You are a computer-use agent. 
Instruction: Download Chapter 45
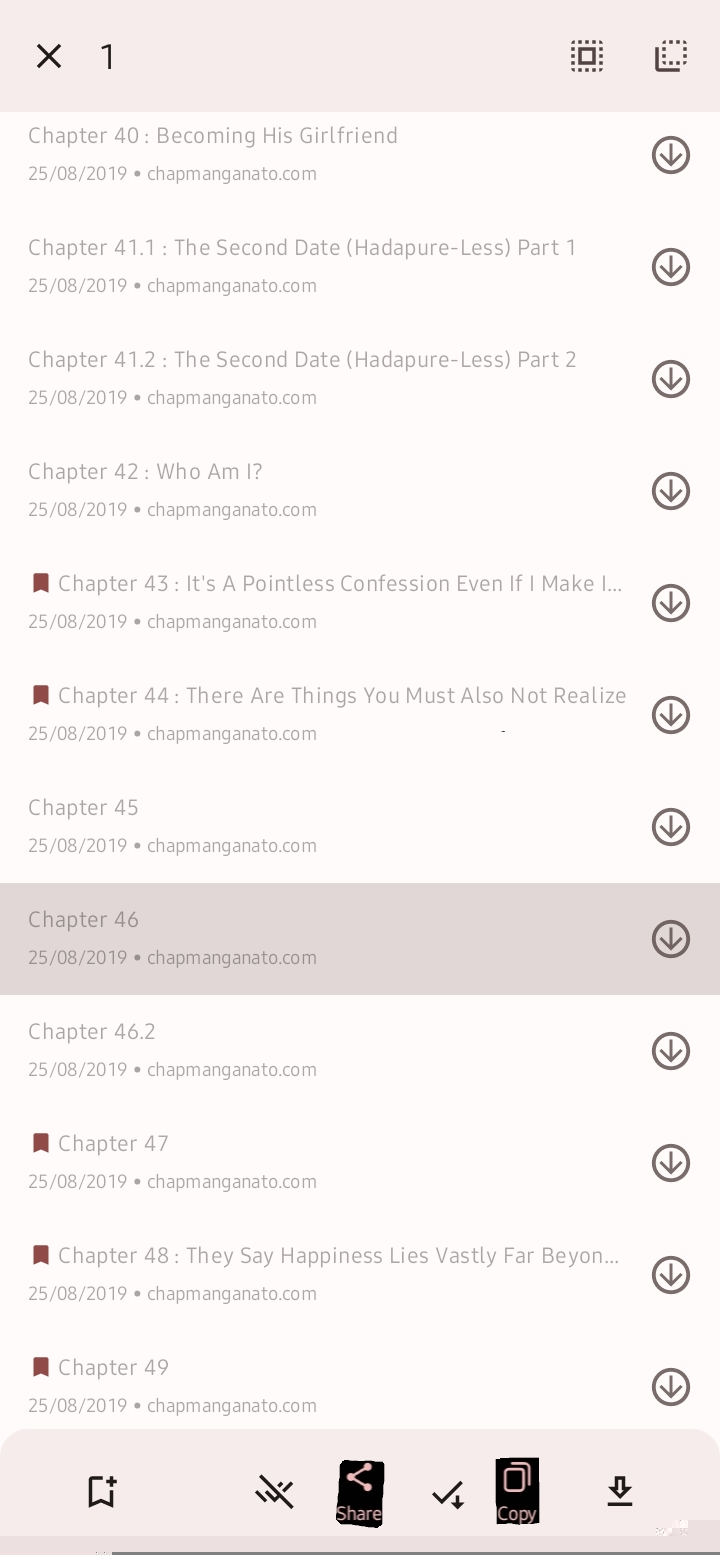[x=671, y=827]
